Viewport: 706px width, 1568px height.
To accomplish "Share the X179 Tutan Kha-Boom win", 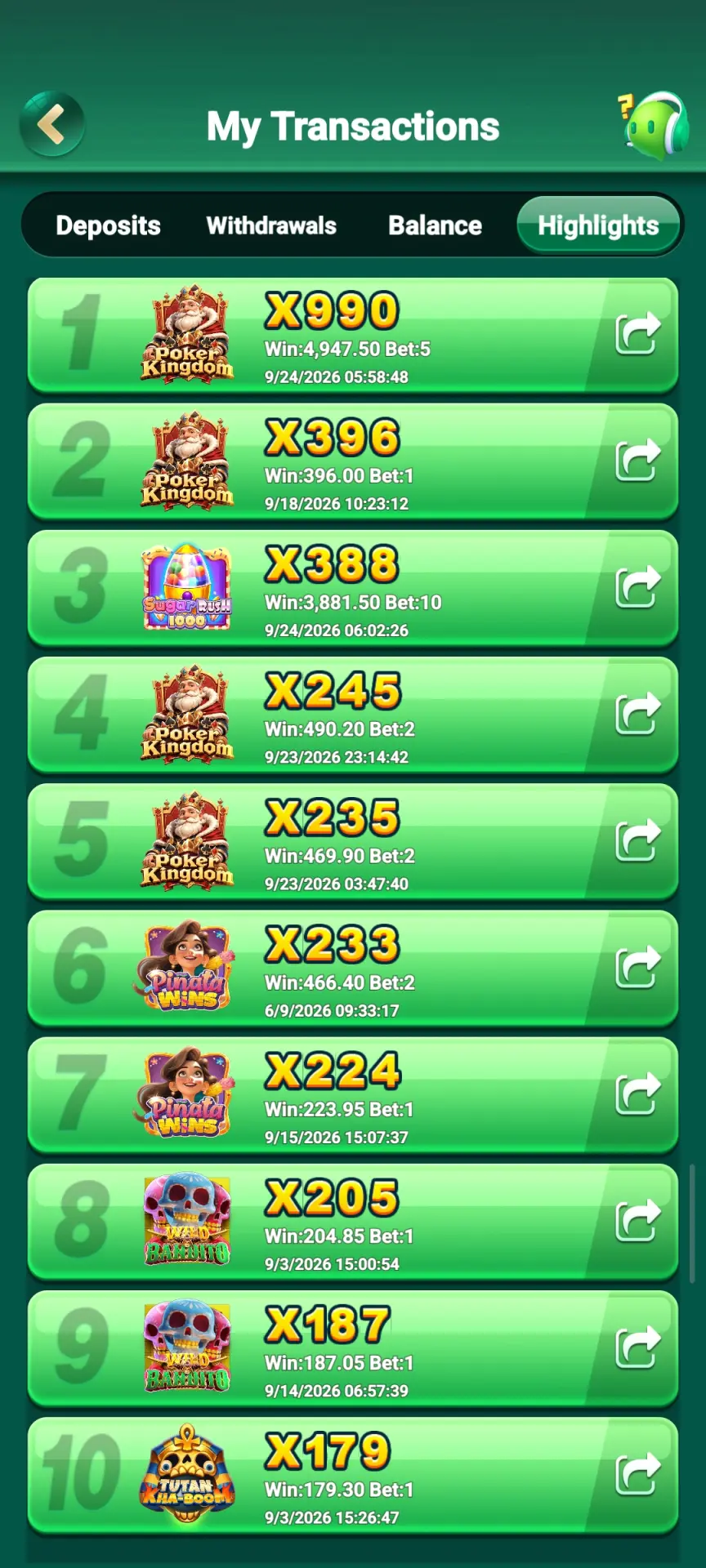I will pos(637,1473).
